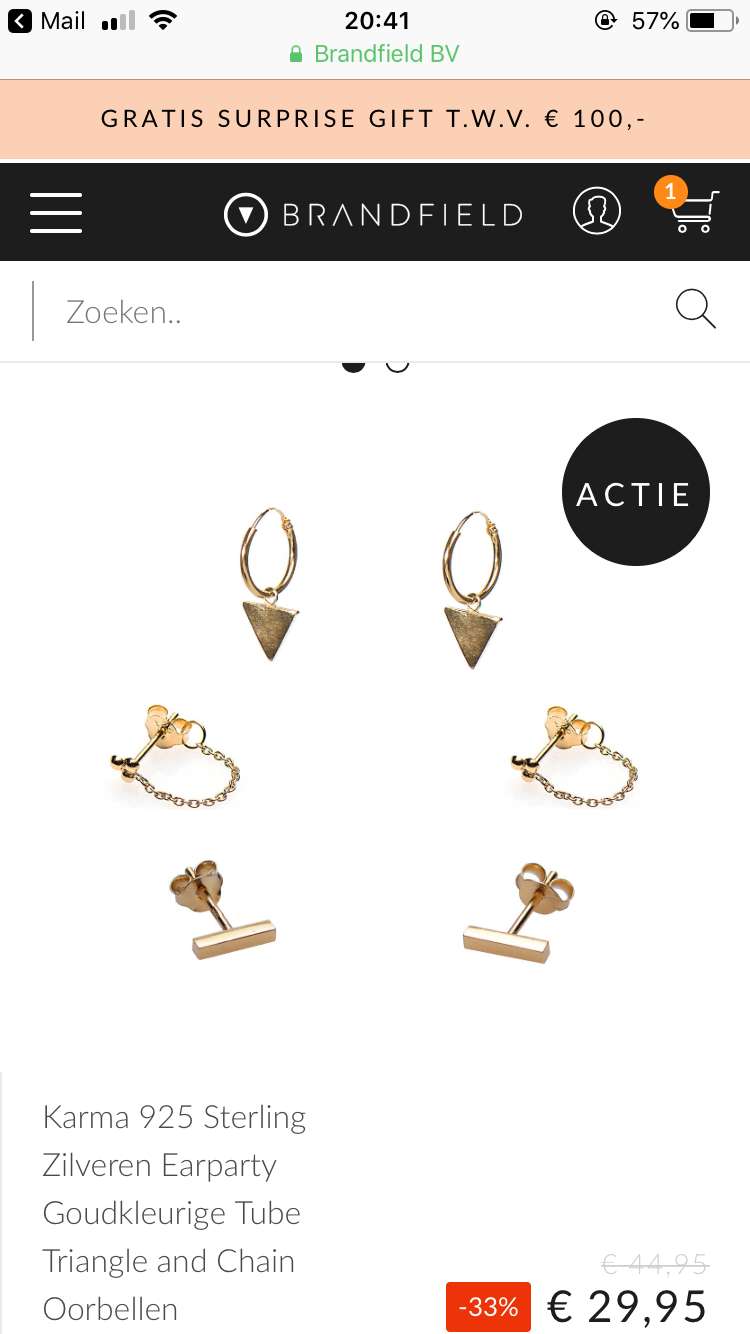Open the account profile icon

(597, 212)
